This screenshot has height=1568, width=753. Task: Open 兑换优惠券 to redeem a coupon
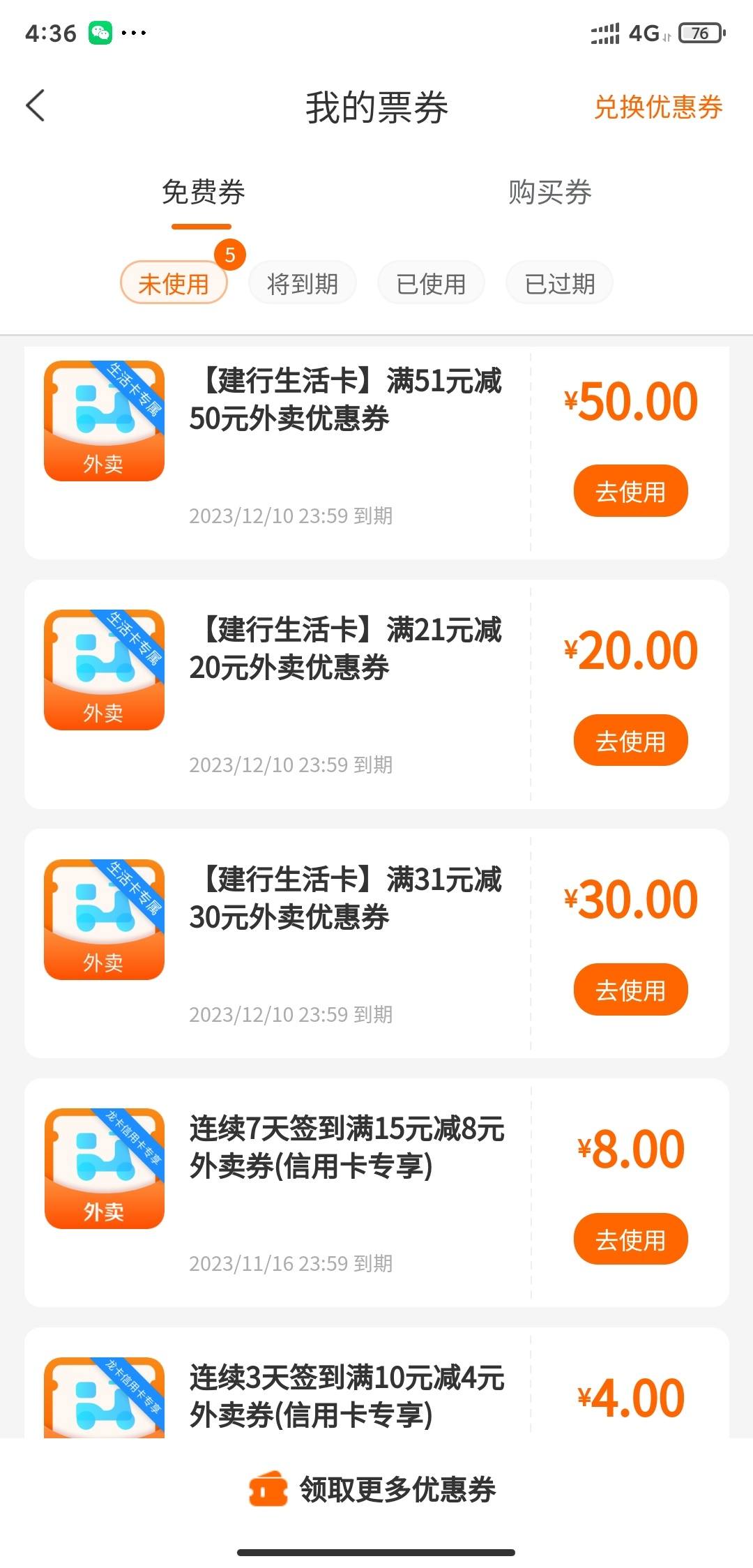658,107
